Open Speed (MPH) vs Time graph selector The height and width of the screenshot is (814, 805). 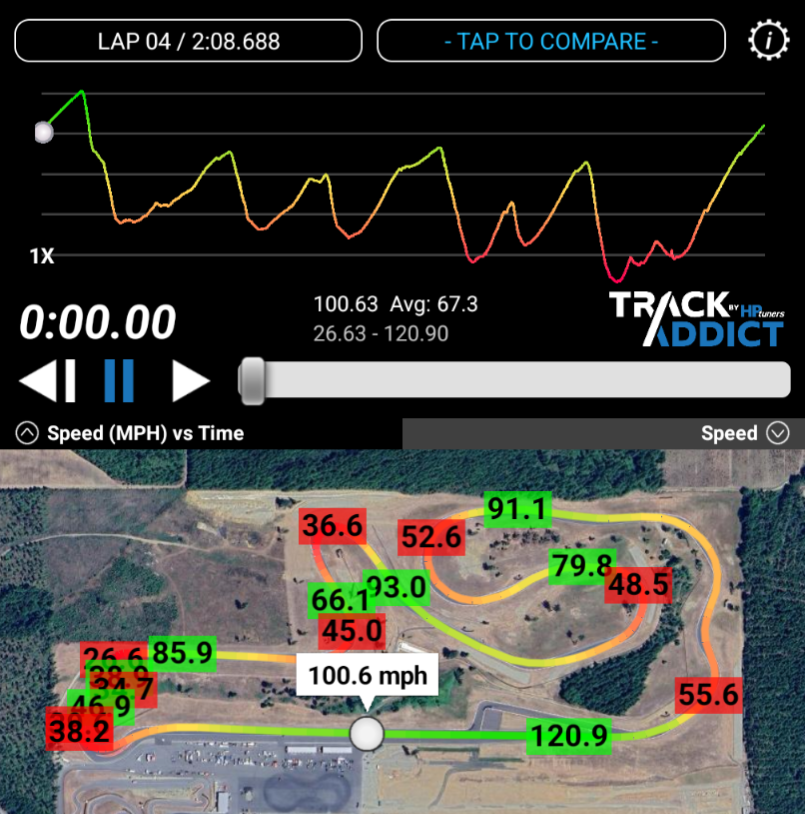(x=130, y=433)
